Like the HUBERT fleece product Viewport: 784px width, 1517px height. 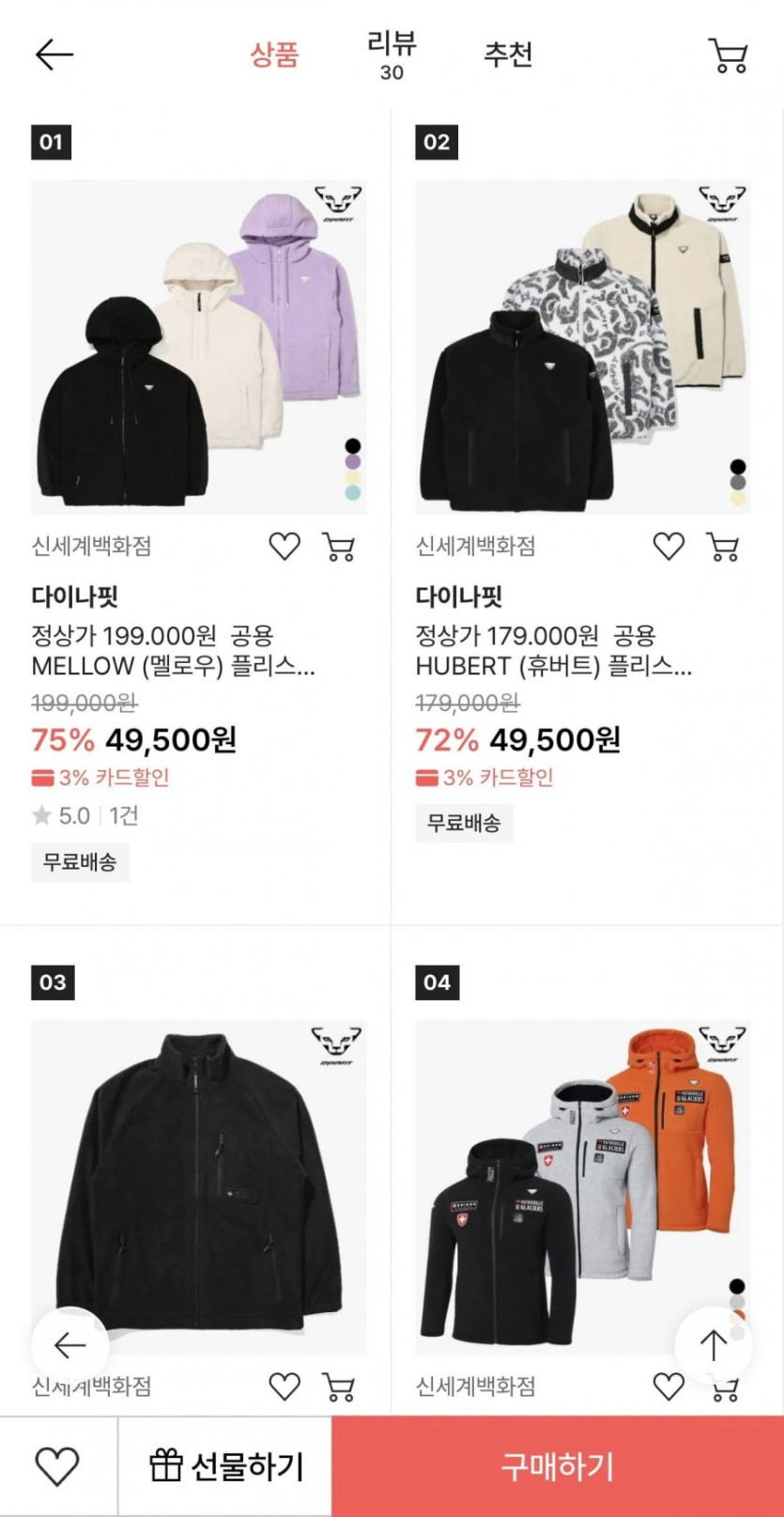point(669,546)
